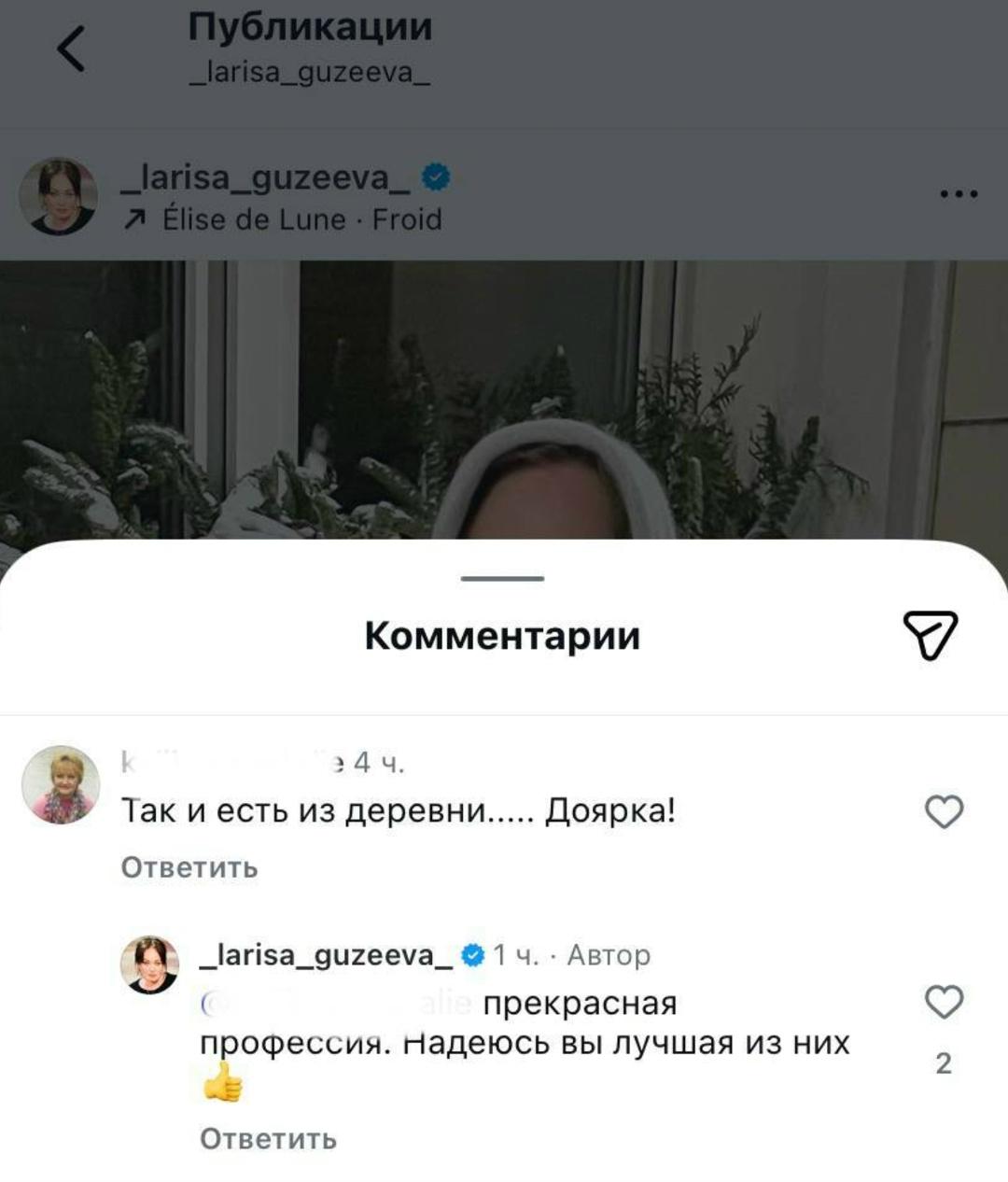The height and width of the screenshot is (1182, 1008).
Task: Tap _larisa_guzeeva_ avatar in post header
Action: (x=59, y=196)
